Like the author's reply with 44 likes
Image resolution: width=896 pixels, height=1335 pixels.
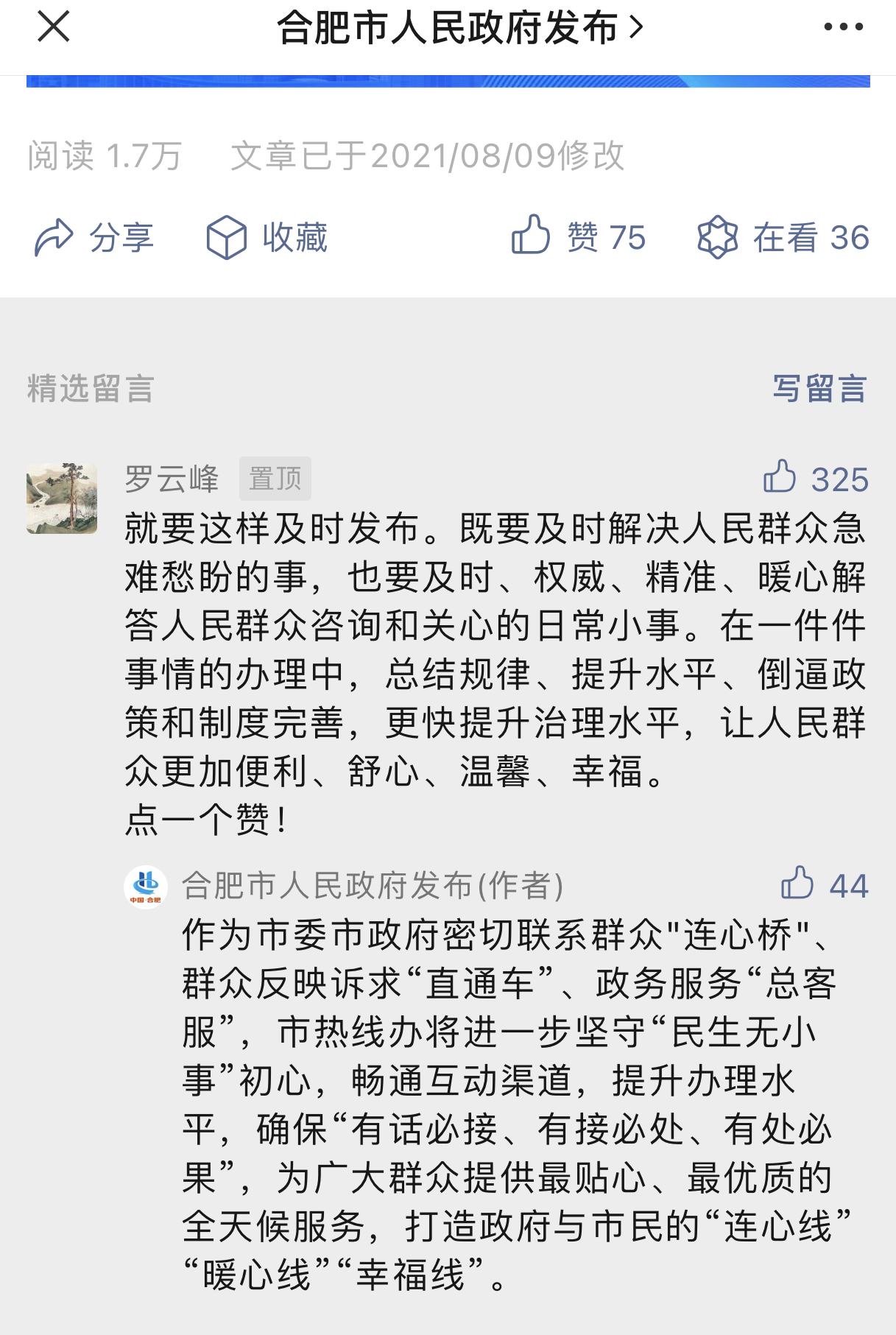coord(798,884)
